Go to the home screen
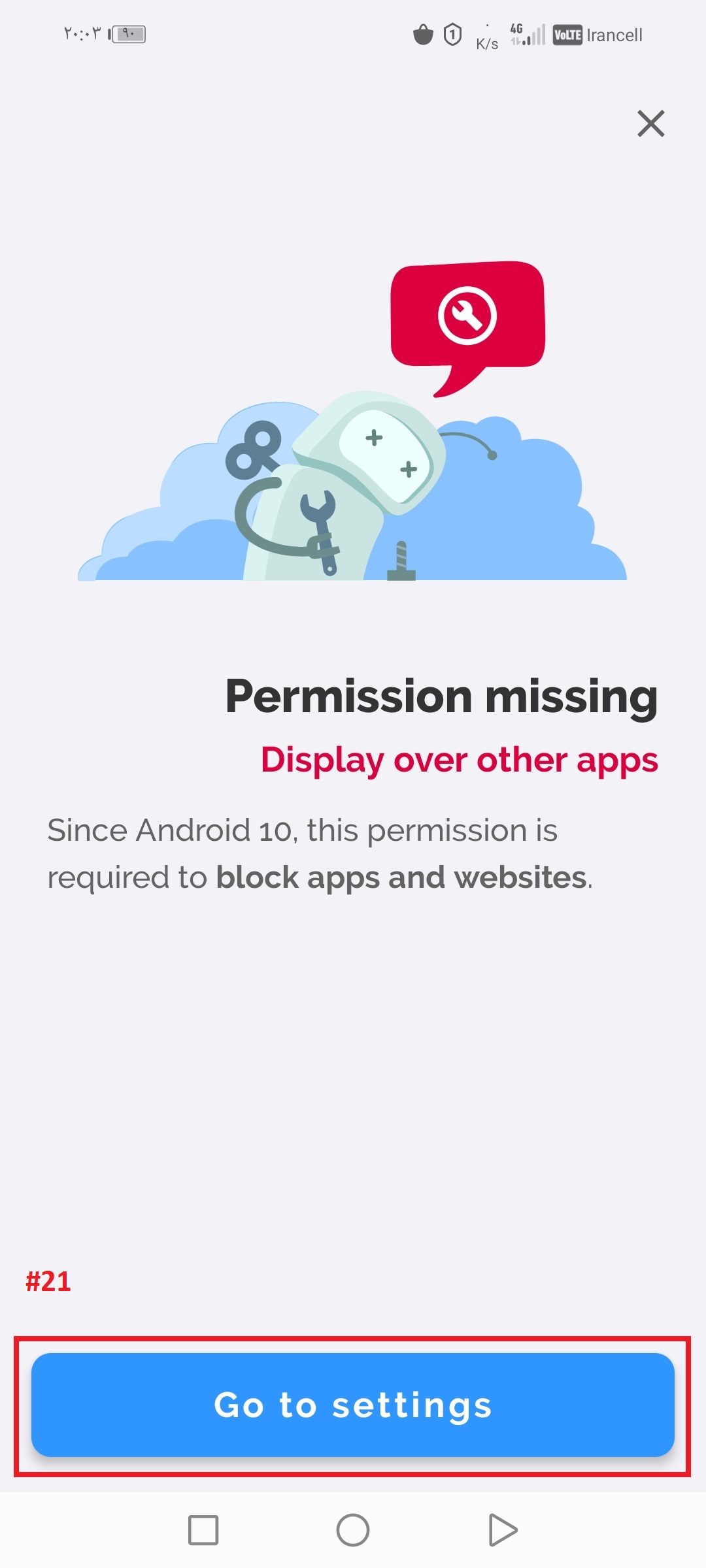 (x=353, y=1530)
